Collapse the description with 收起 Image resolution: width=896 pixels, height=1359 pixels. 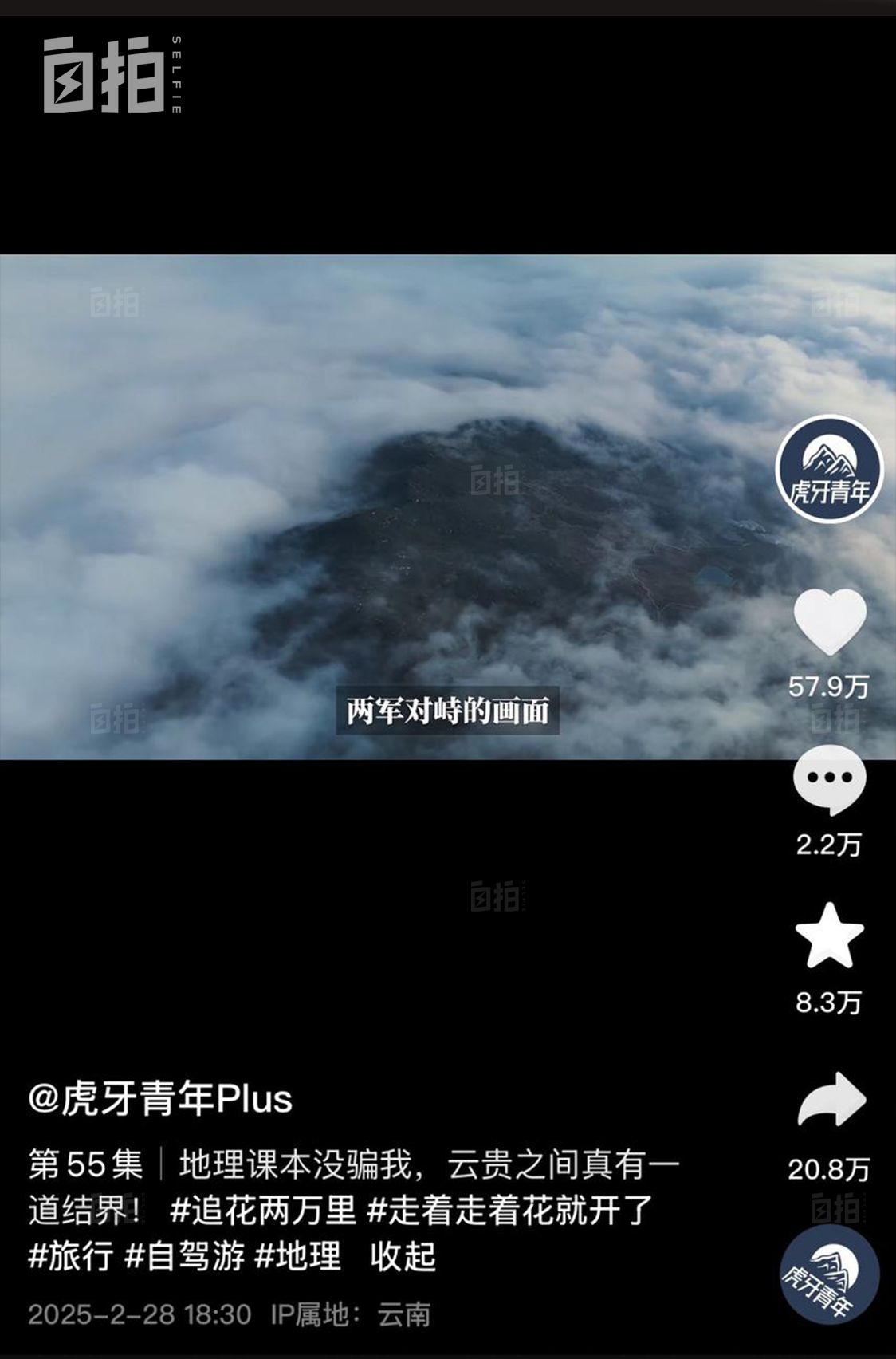click(403, 1256)
